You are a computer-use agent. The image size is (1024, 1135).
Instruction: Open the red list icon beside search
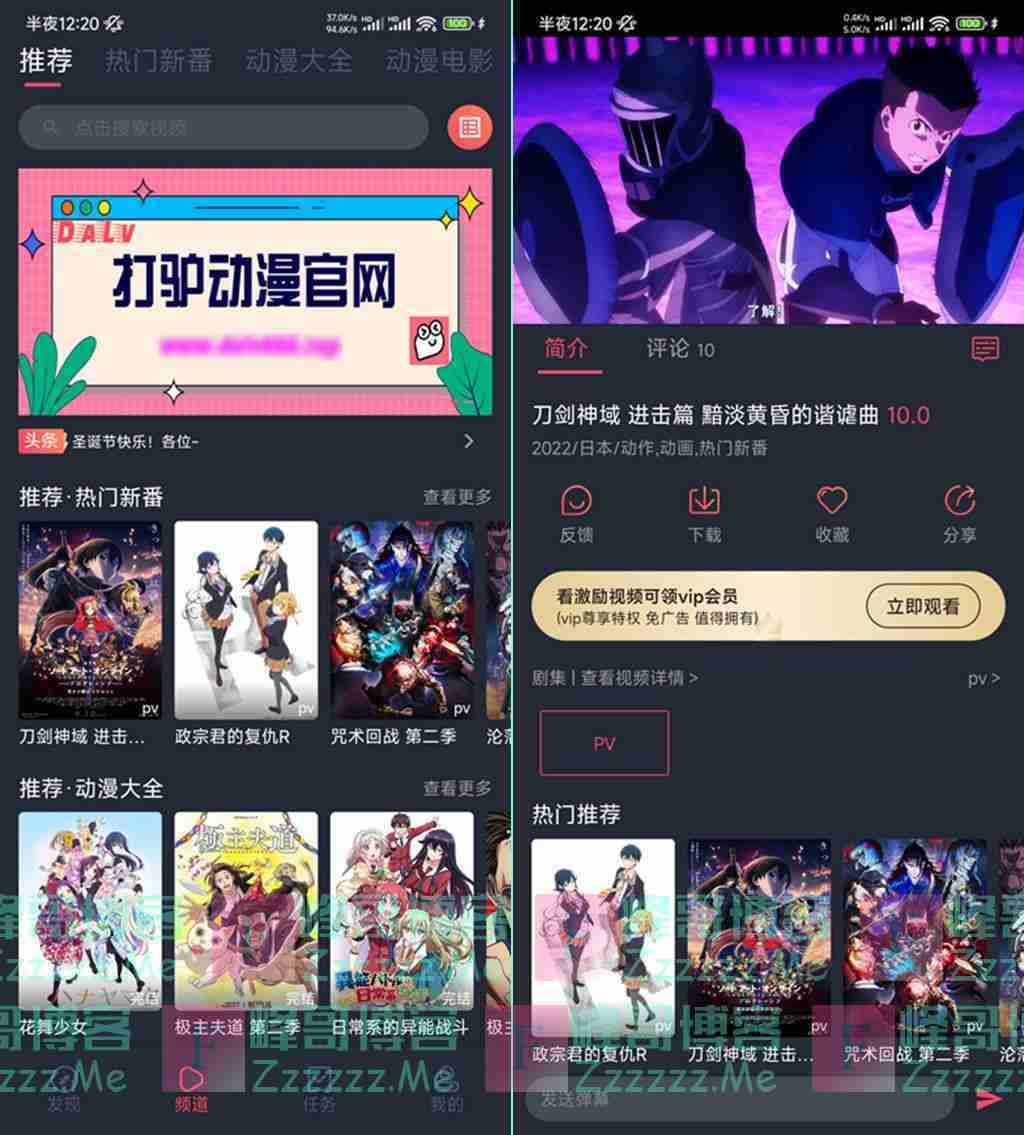click(x=469, y=127)
